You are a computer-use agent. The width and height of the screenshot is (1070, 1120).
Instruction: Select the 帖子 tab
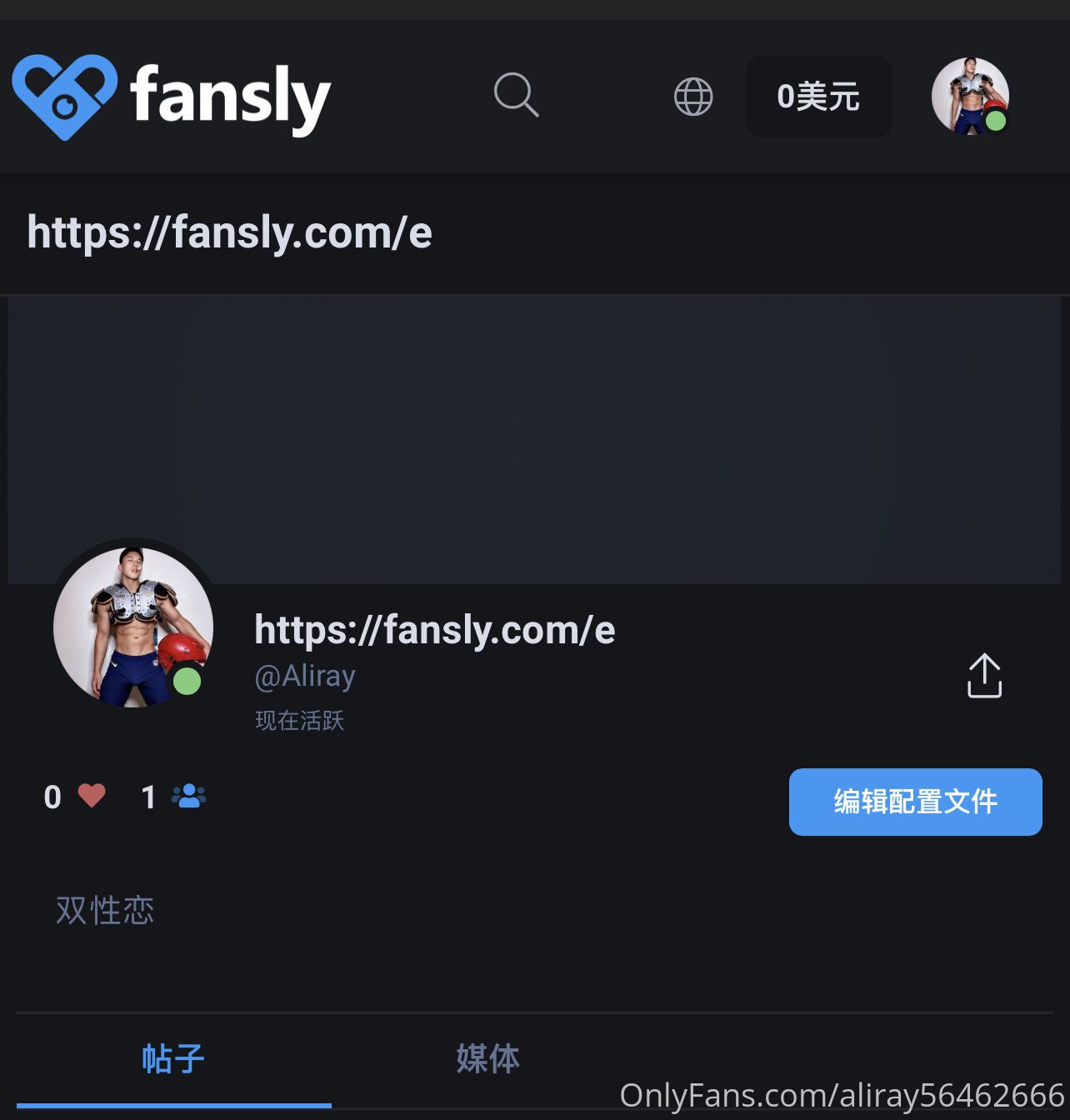click(173, 1059)
